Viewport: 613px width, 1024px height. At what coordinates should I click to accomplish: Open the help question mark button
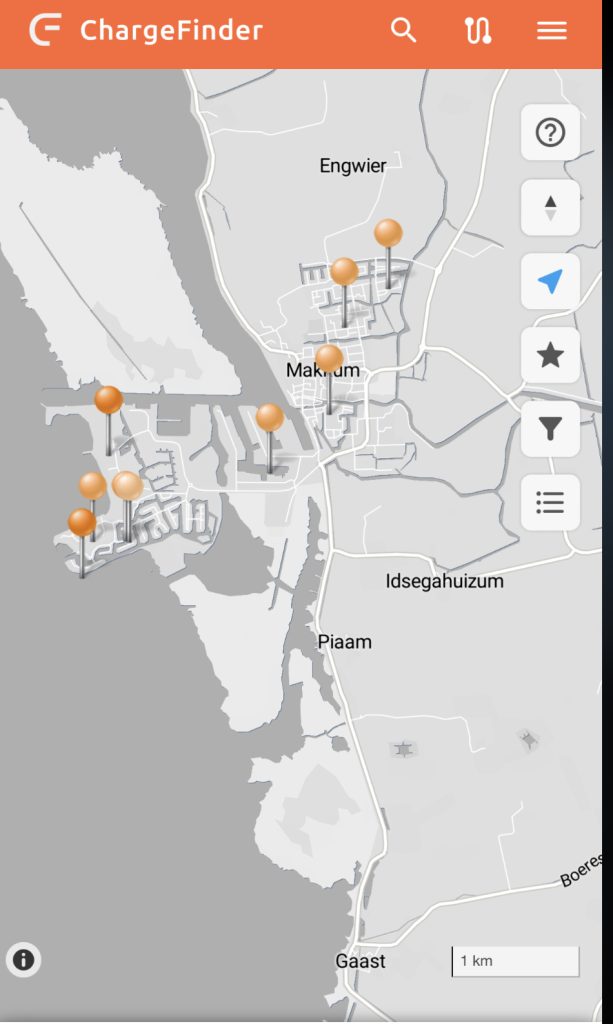coord(550,132)
